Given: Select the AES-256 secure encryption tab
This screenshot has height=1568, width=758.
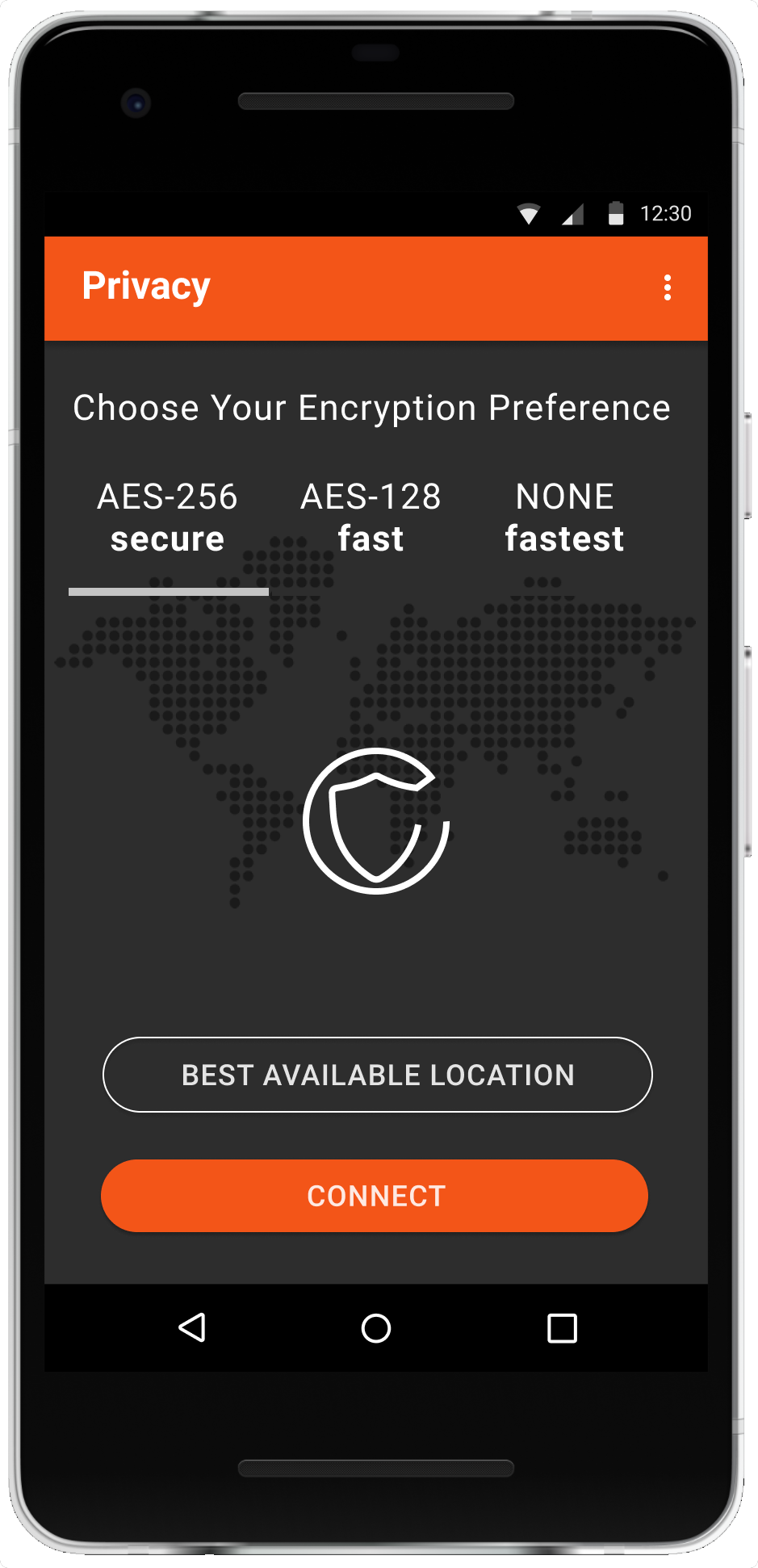Looking at the screenshot, I should [x=168, y=518].
